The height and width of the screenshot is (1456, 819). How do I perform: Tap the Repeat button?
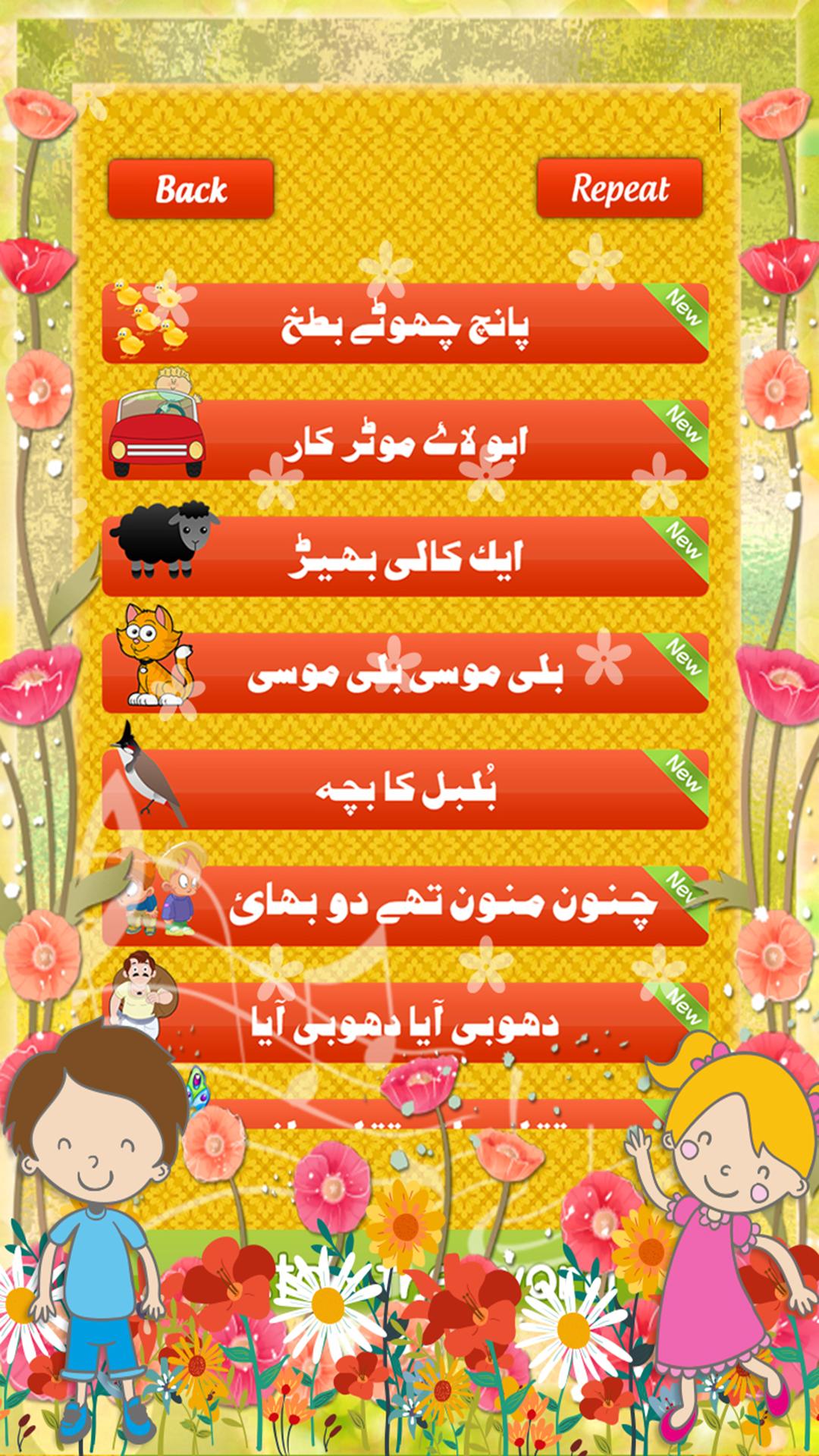click(619, 189)
